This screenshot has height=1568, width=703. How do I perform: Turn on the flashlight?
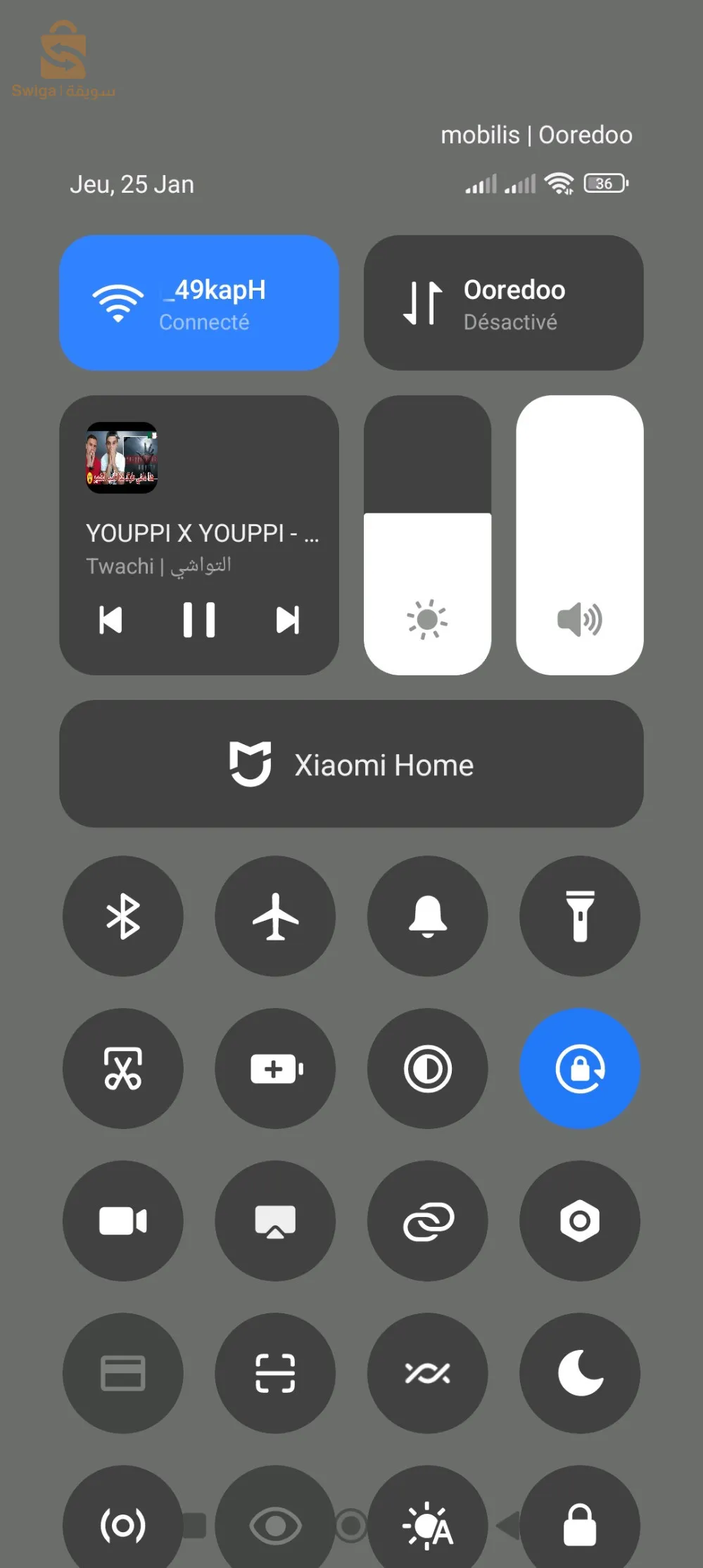point(579,916)
